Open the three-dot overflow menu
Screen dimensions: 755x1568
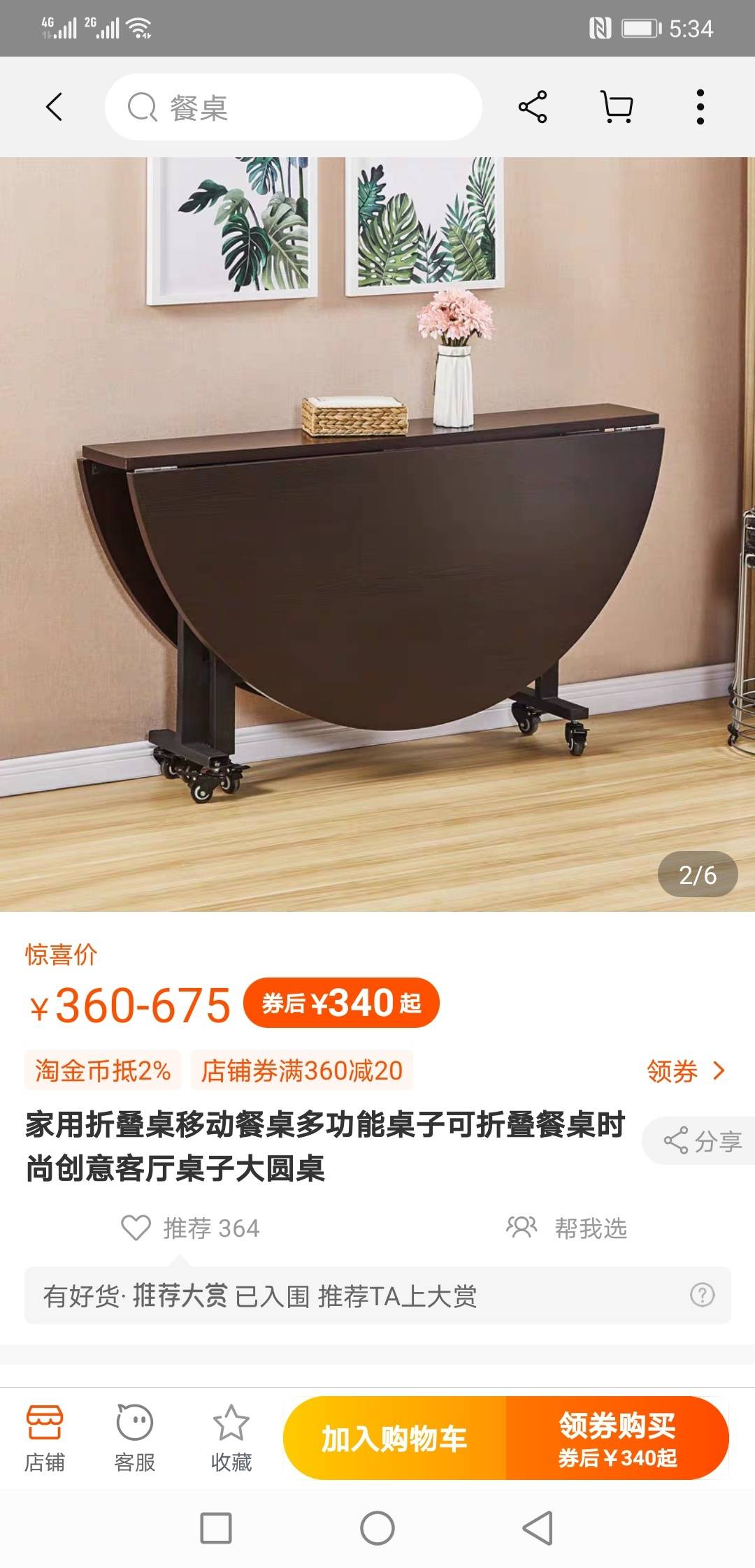(x=700, y=107)
